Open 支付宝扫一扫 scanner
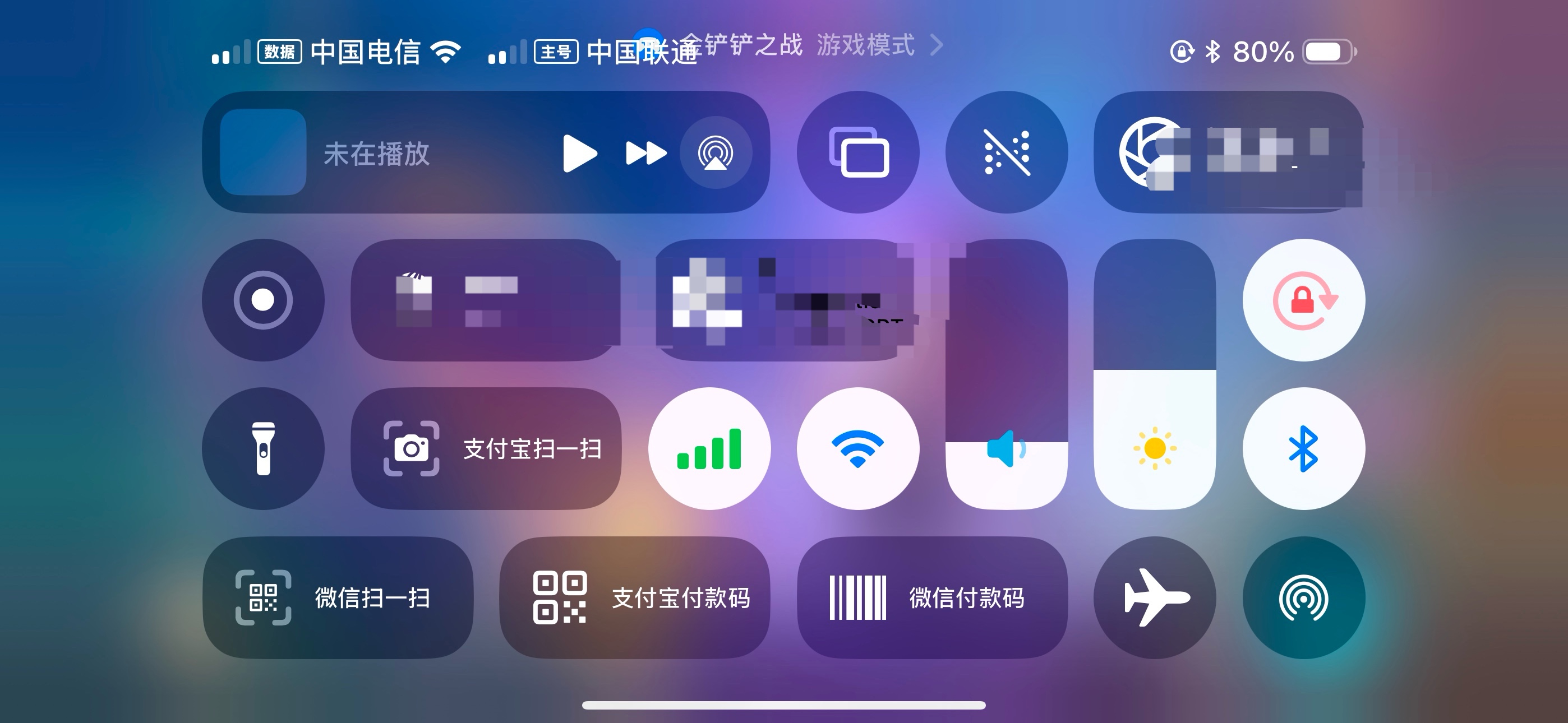The image size is (1568, 723). 486,448
